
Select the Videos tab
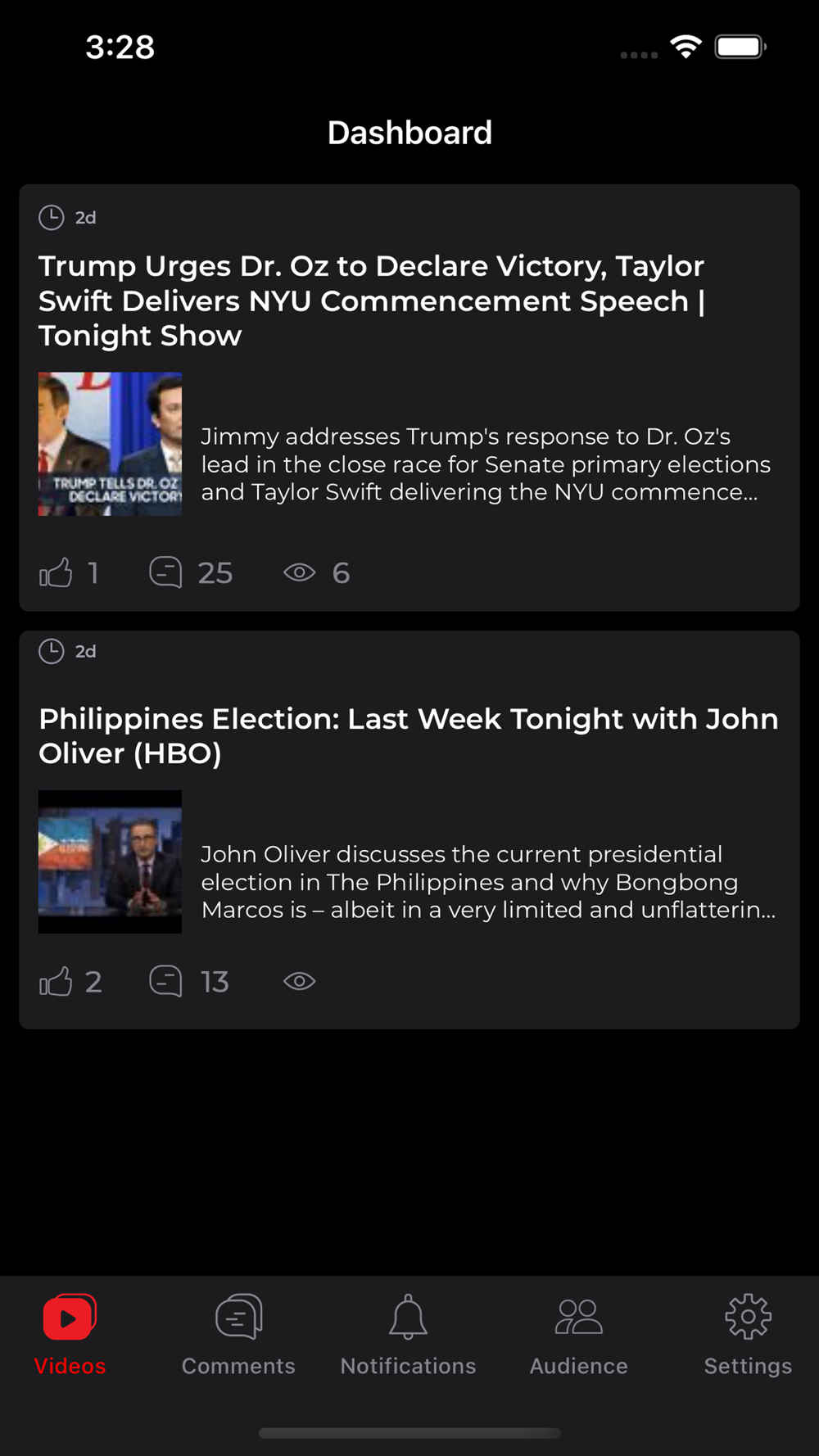70,1333
